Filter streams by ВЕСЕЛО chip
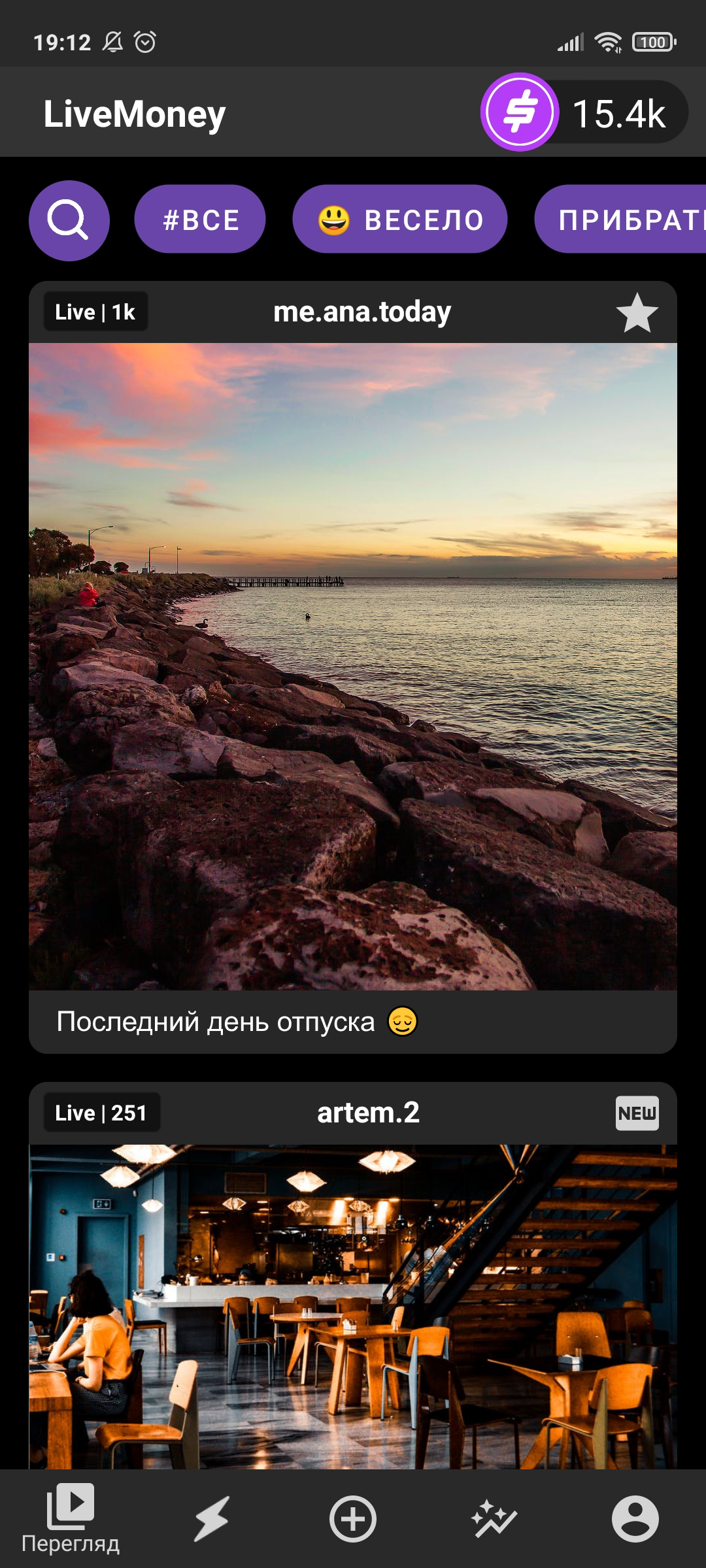The image size is (706, 1568). [x=399, y=220]
